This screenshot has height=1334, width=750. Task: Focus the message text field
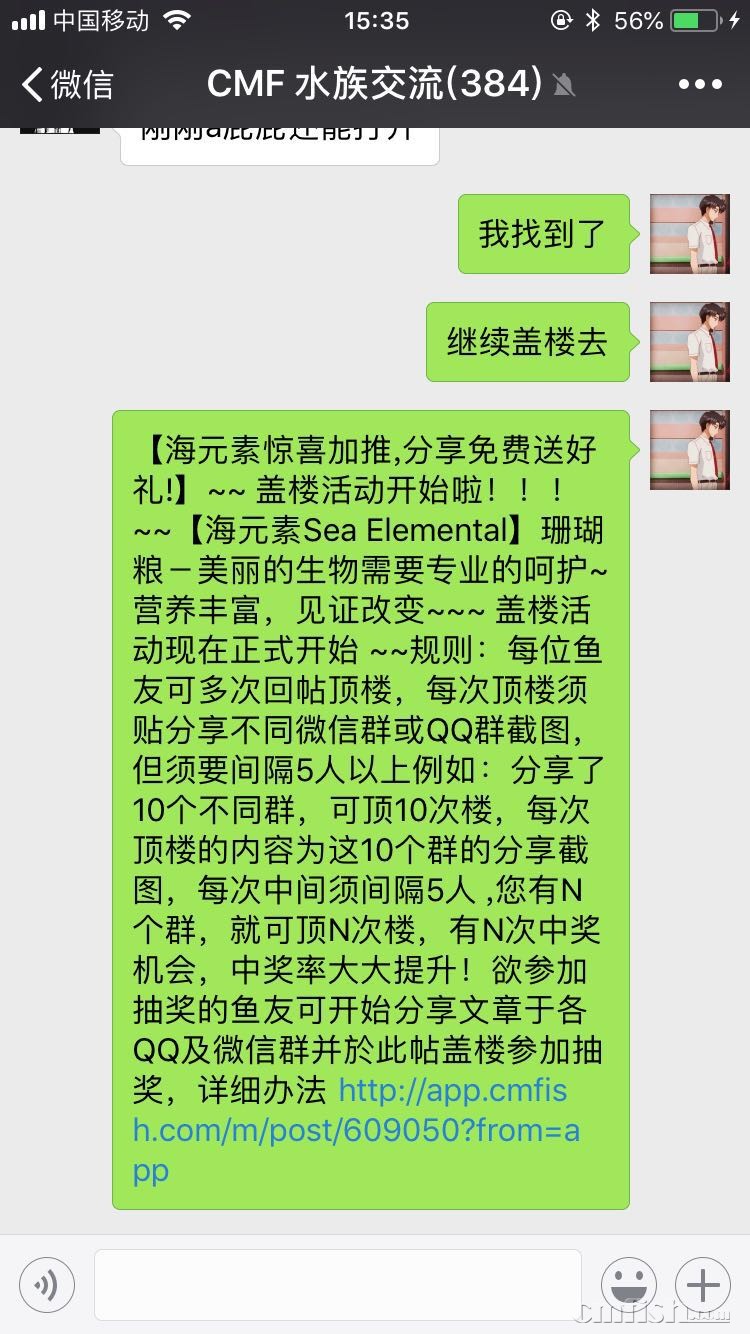pyautogui.click(x=338, y=1283)
